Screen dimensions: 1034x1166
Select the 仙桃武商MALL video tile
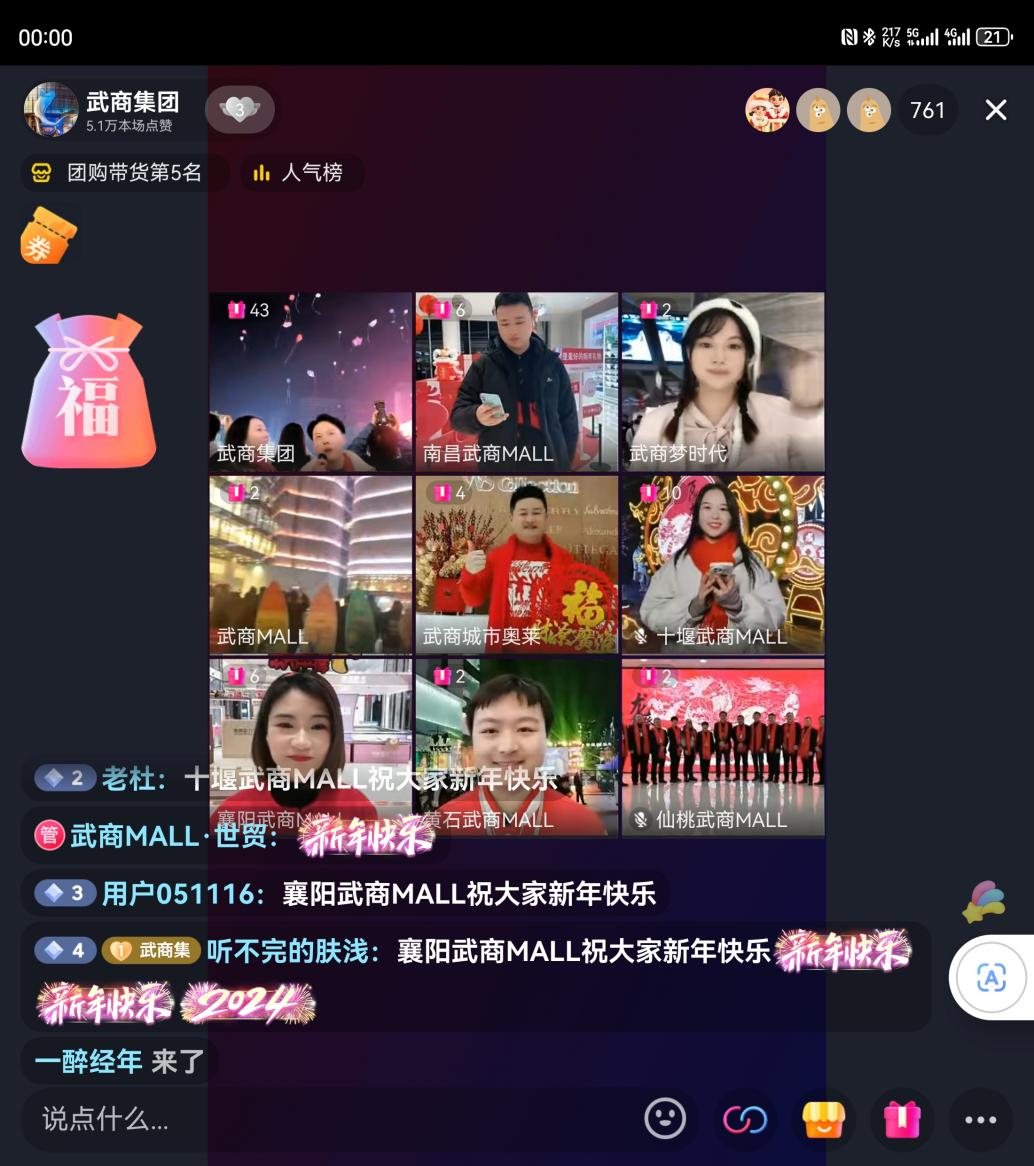(x=723, y=746)
